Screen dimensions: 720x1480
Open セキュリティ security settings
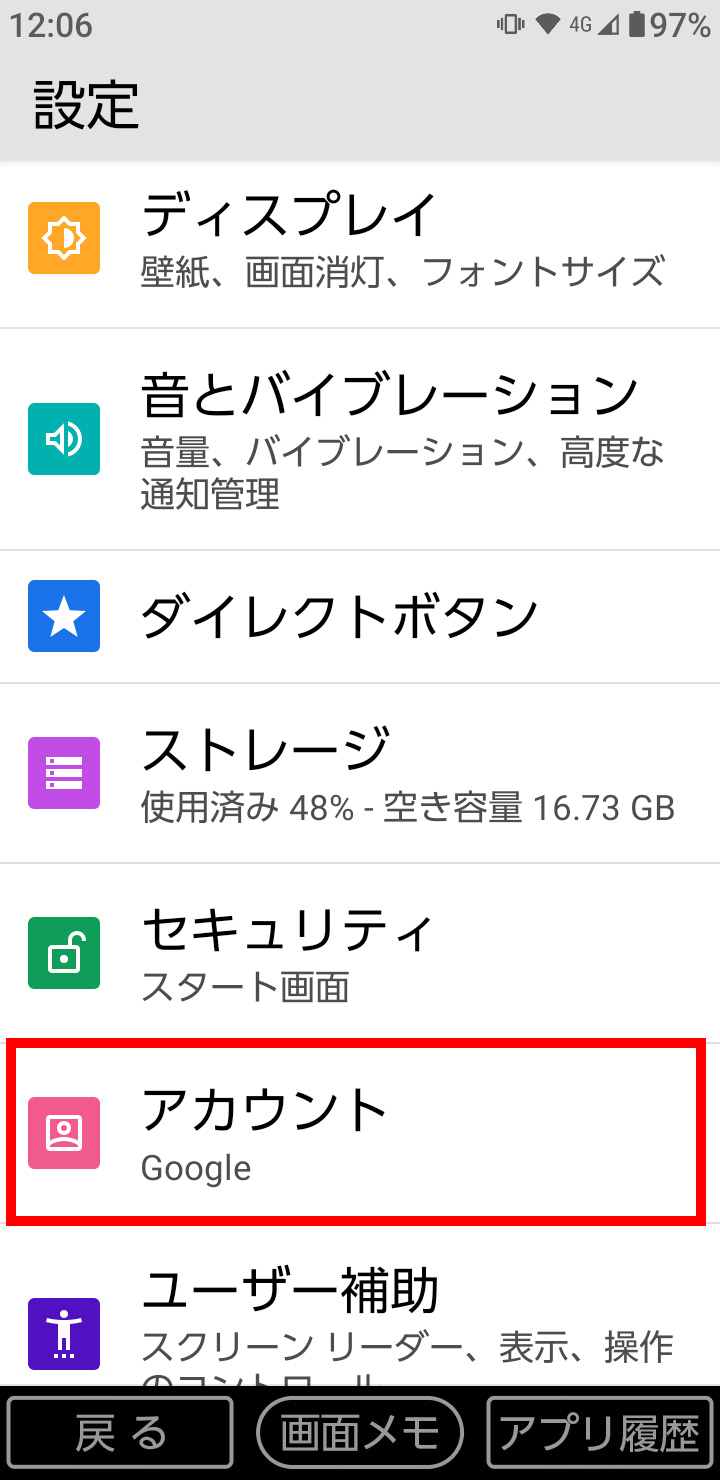click(360, 952)
